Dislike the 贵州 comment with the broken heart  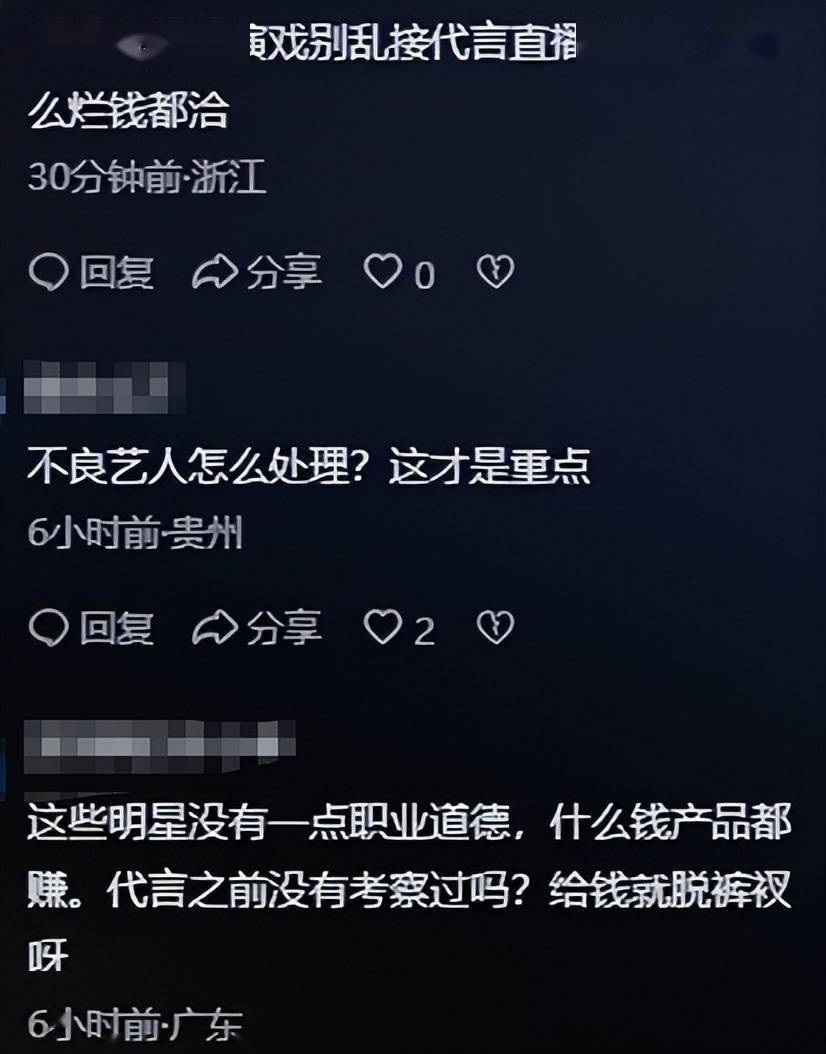click(x=495, y=628)
